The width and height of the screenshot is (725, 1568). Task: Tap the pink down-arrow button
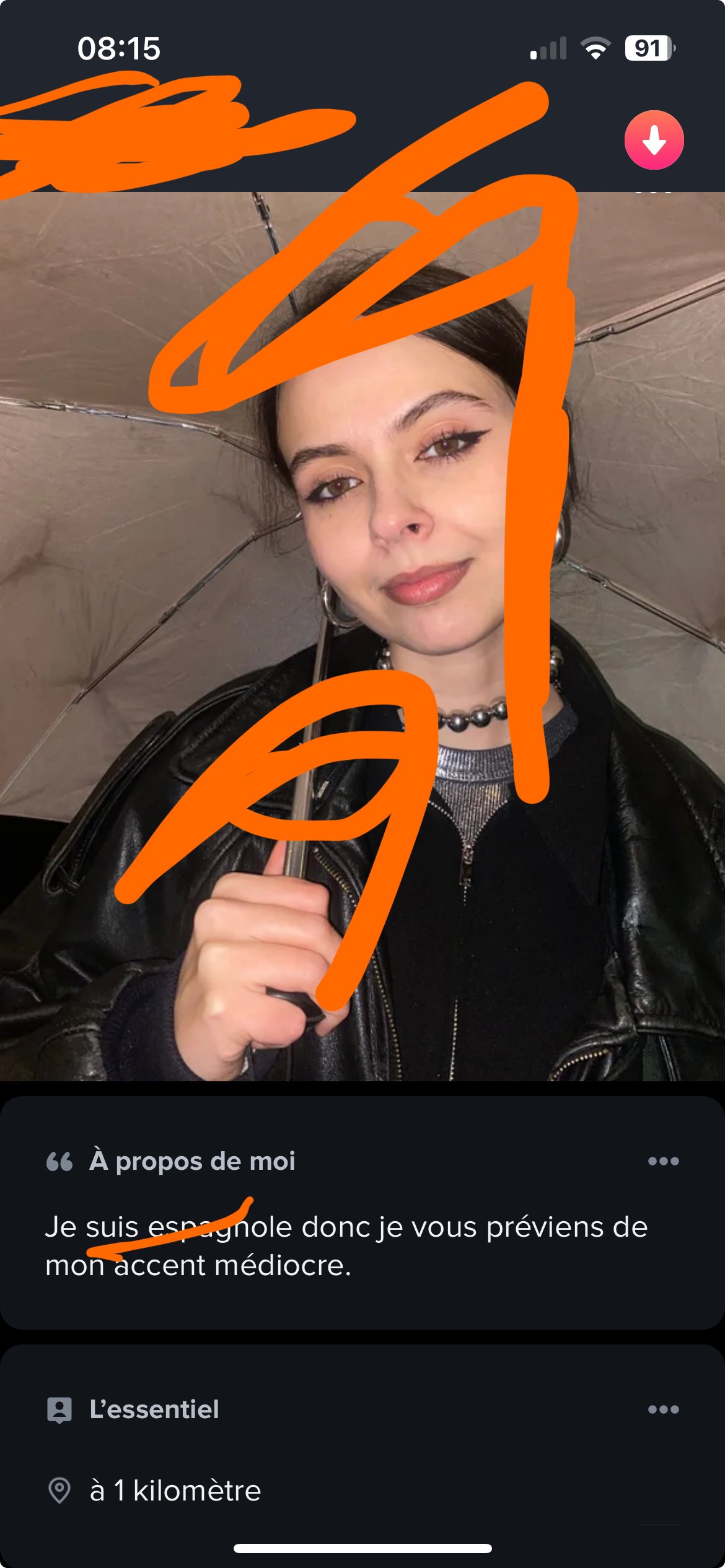(654, 140)
